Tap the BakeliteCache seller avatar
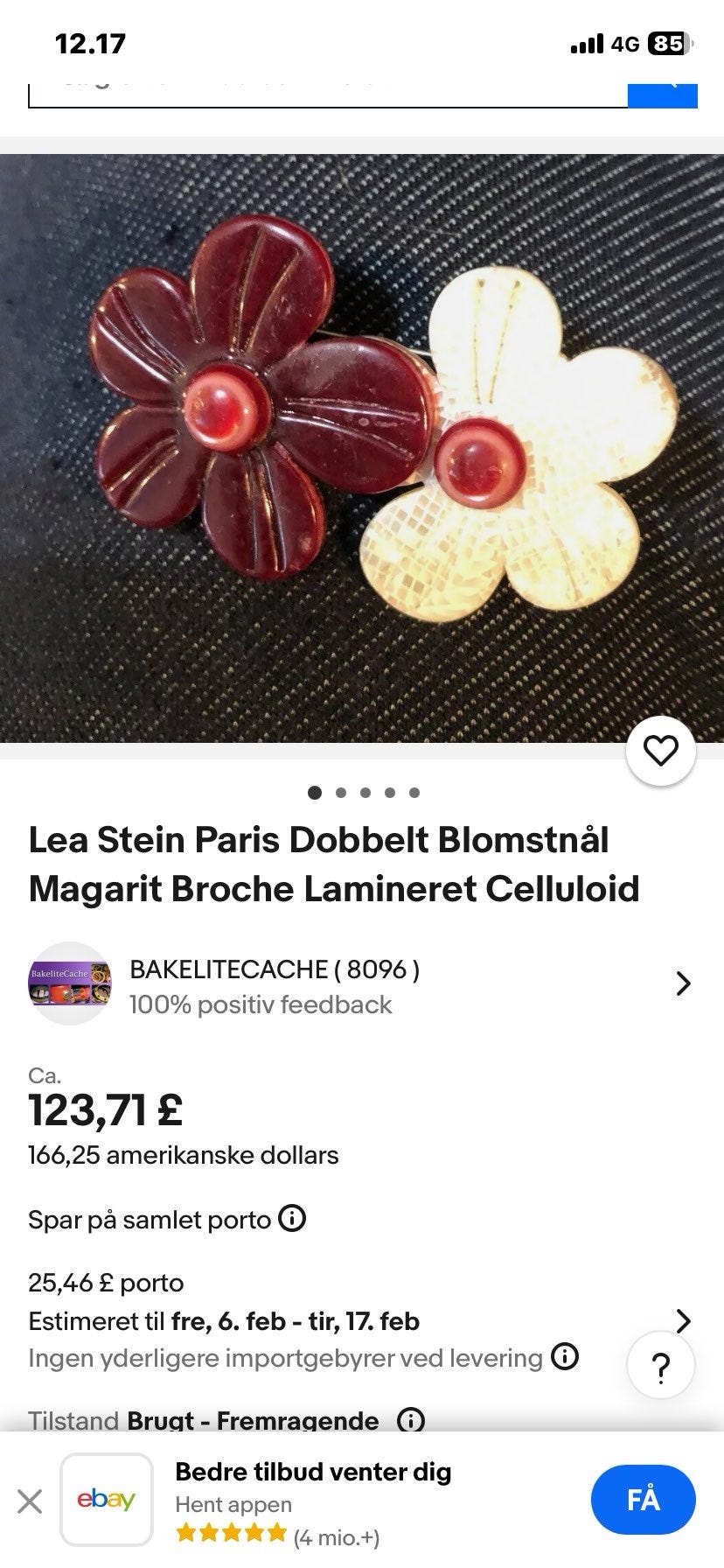 tap(69, 983)
